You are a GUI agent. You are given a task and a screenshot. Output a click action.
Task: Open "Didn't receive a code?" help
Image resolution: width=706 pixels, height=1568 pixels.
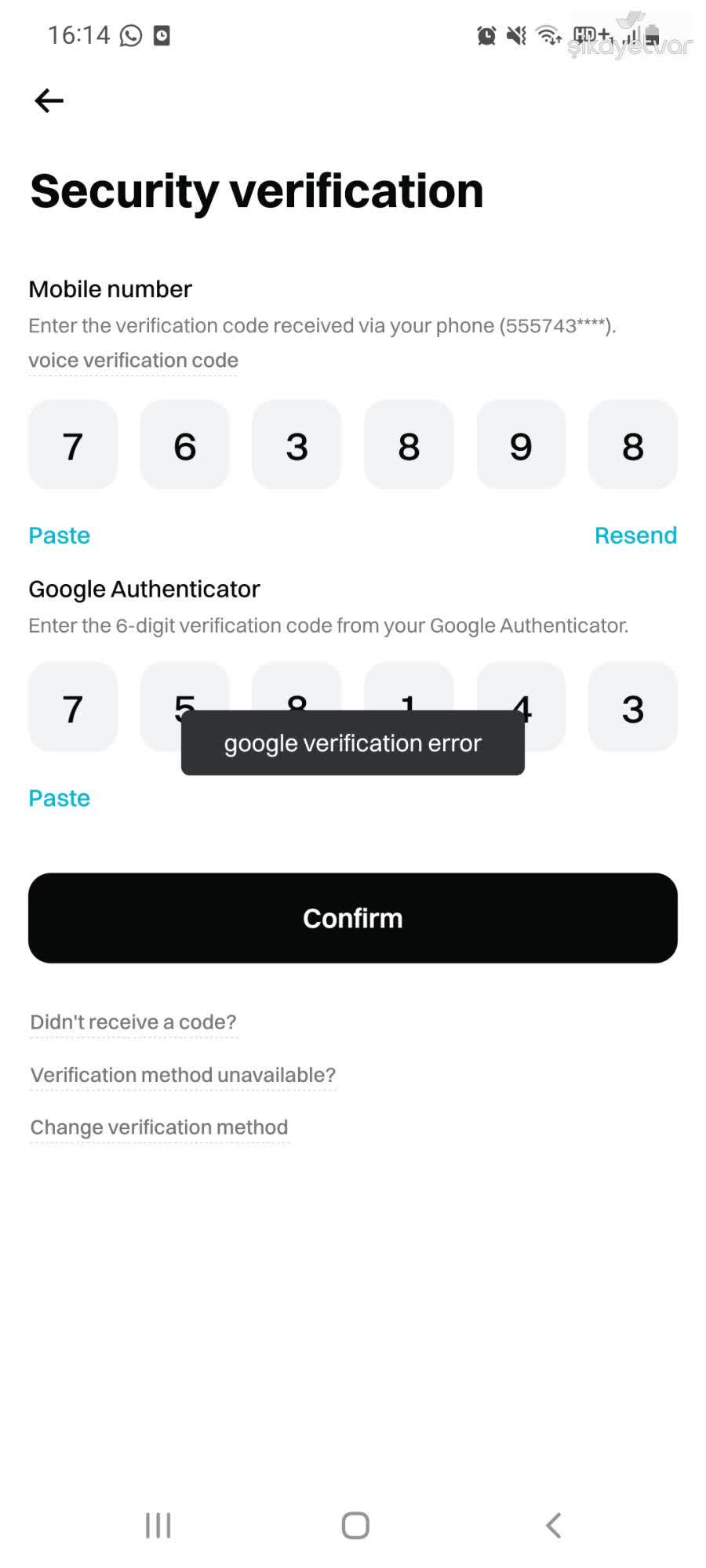pyautogui.click(x=133, y=1022)
